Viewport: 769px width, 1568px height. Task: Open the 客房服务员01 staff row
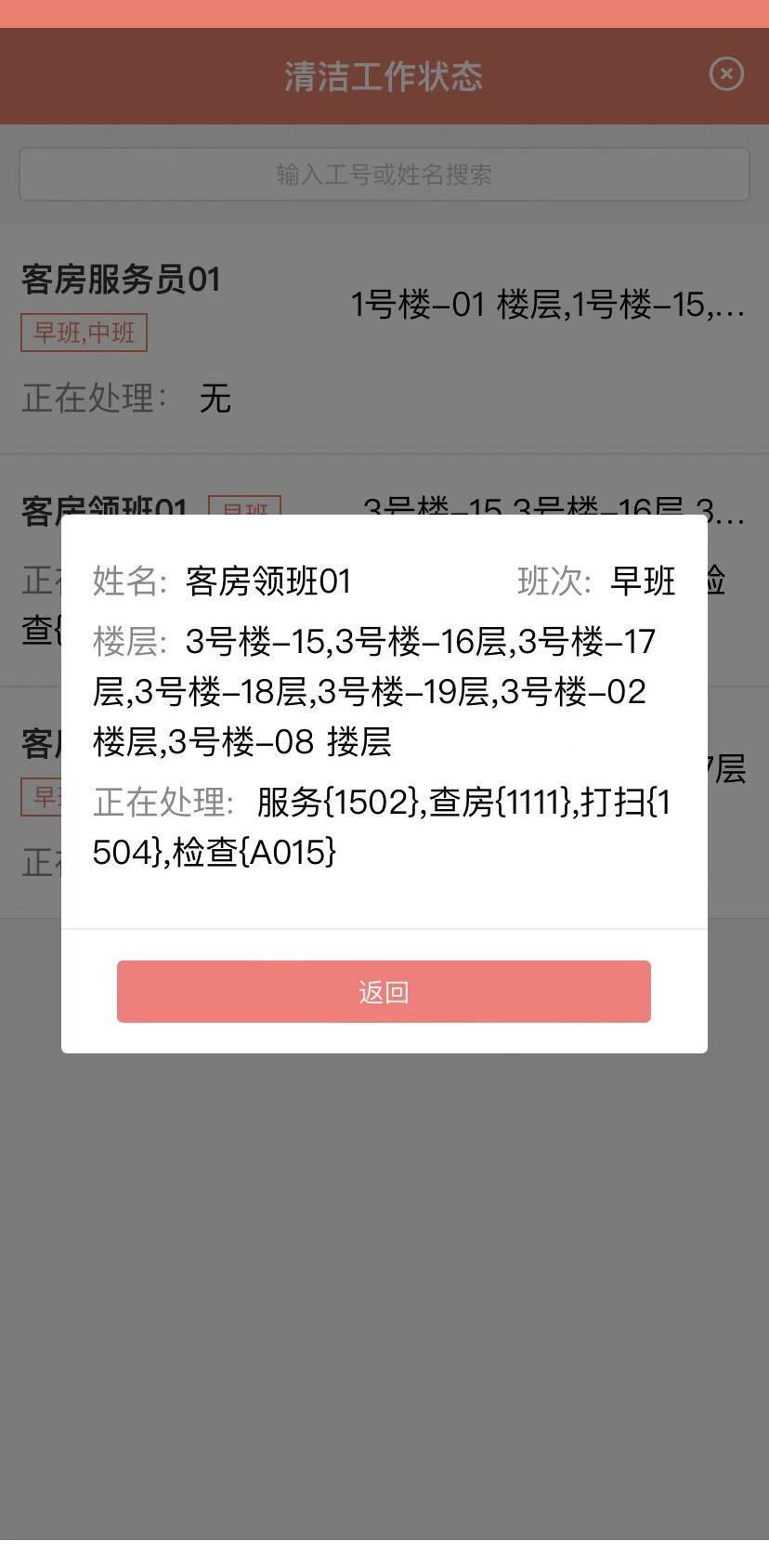click(384, 339)
